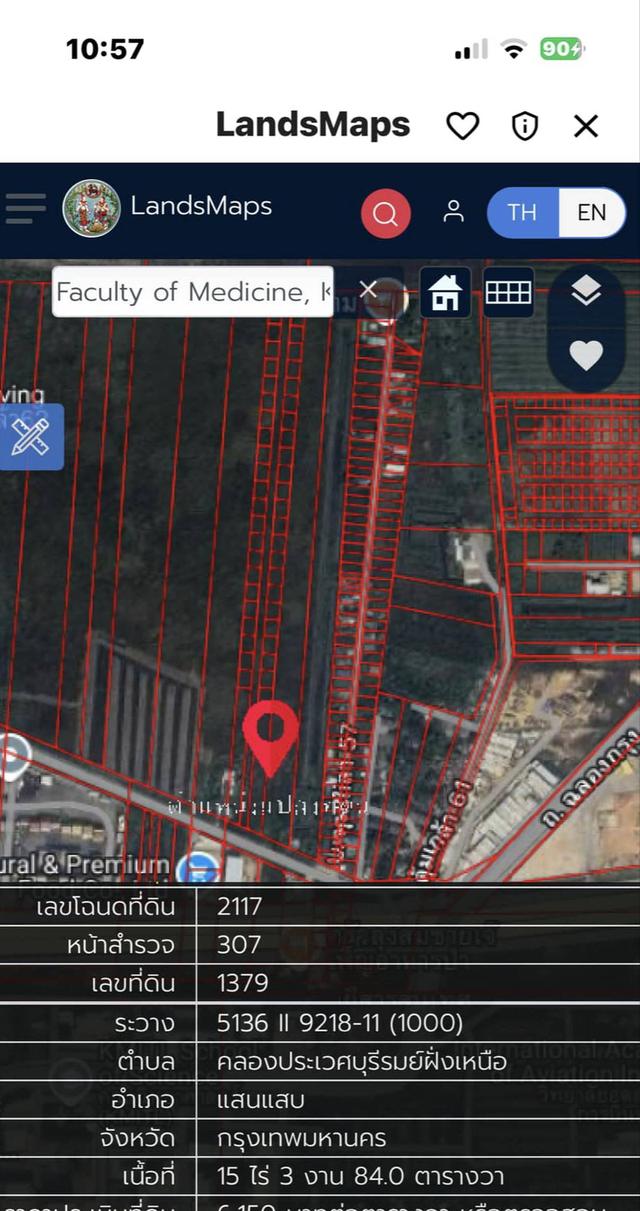Open the grid table icon

click(x=508, y=293)
